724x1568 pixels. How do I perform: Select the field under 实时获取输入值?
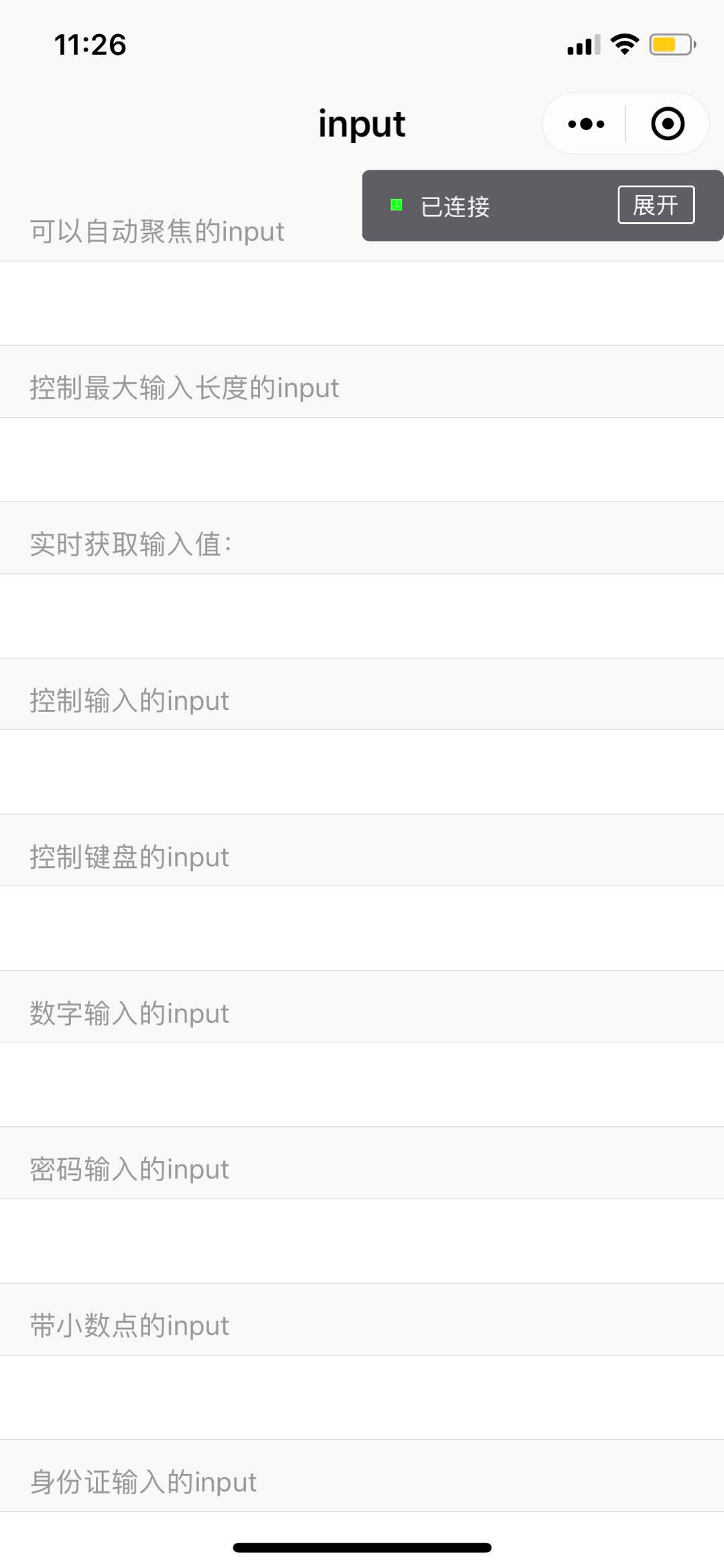[362, 615]
